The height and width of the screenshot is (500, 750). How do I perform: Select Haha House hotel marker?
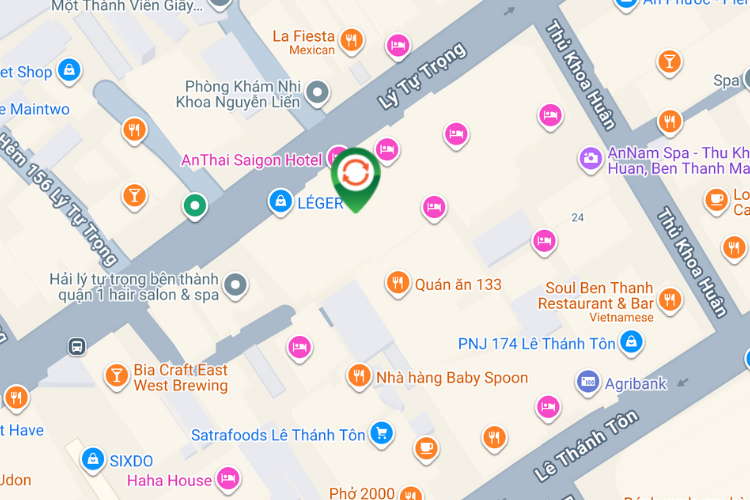(229, 479)
